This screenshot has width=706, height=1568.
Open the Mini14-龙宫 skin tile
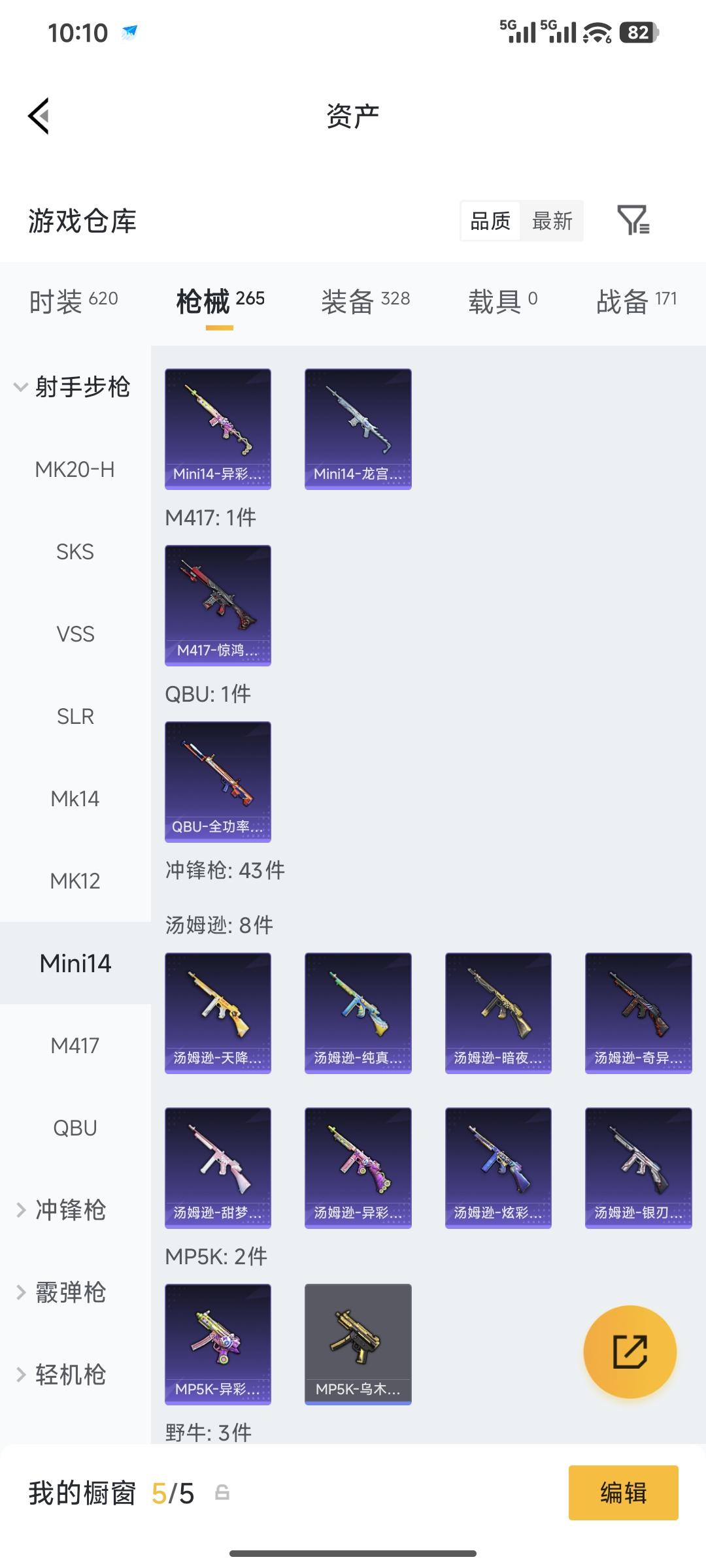tap(358, 429)
